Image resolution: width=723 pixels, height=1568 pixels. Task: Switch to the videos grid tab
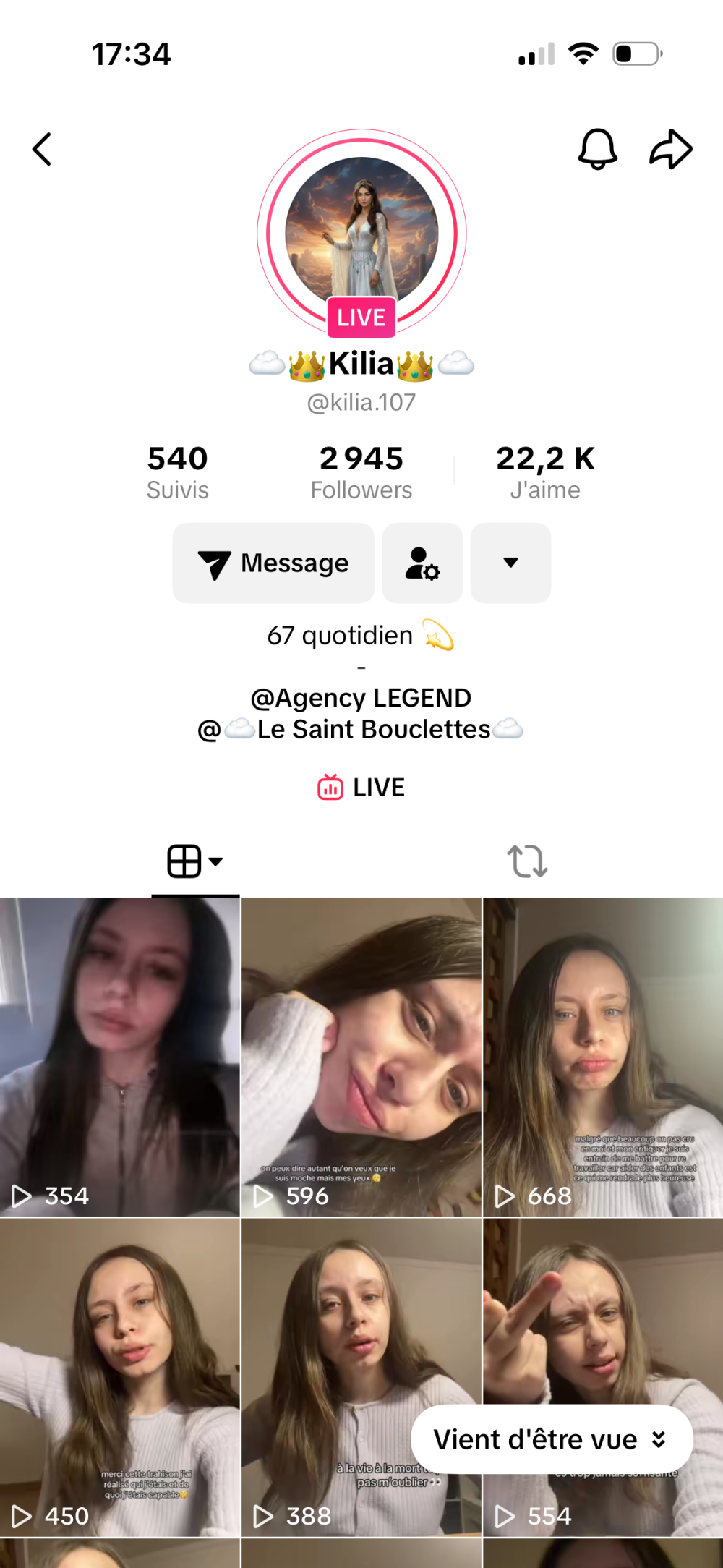[194, 861]
